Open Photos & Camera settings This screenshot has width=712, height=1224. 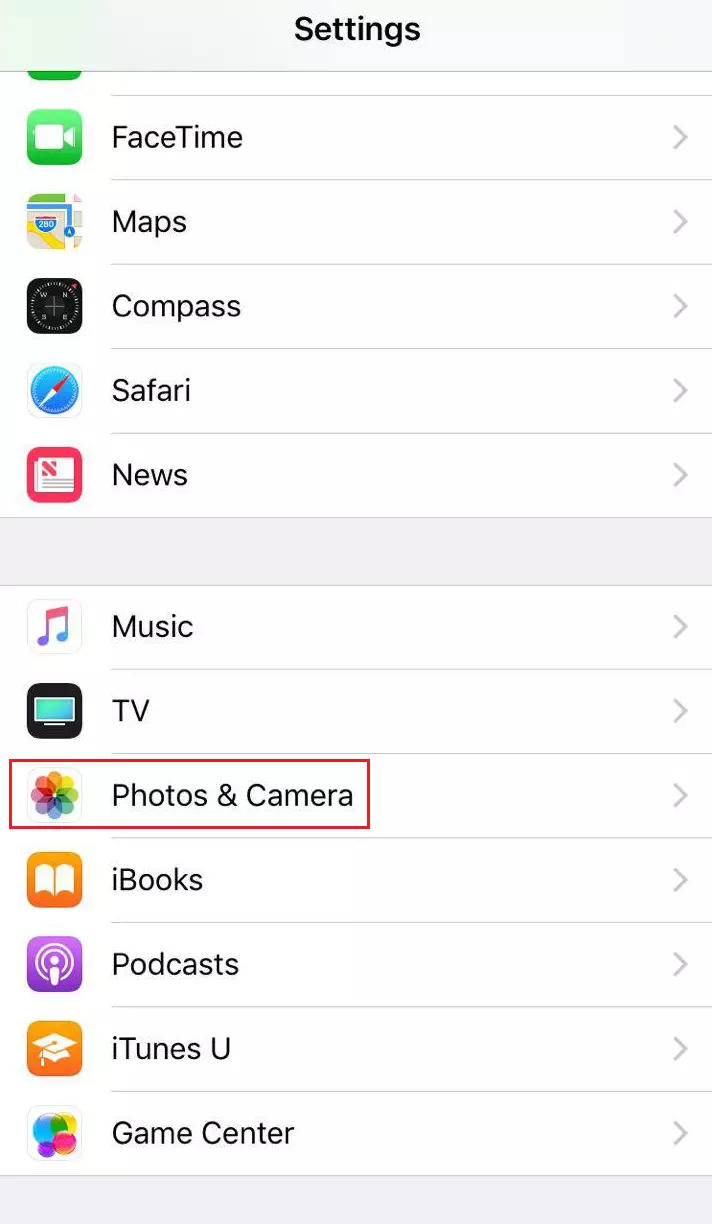(x=356, y=795)
